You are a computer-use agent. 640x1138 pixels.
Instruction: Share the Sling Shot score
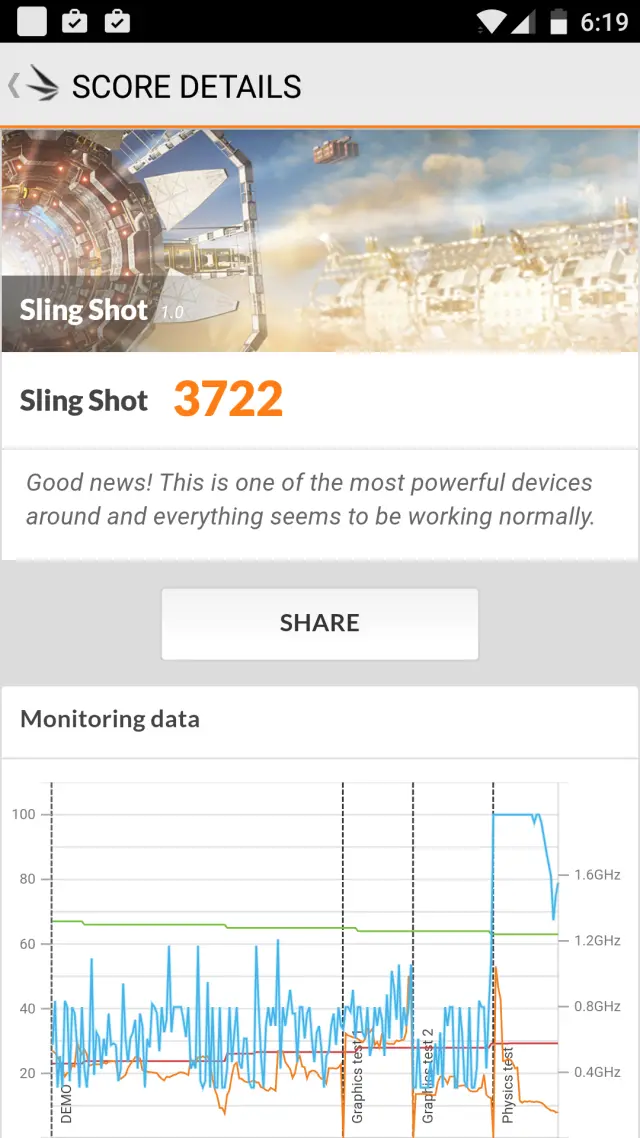320,623
